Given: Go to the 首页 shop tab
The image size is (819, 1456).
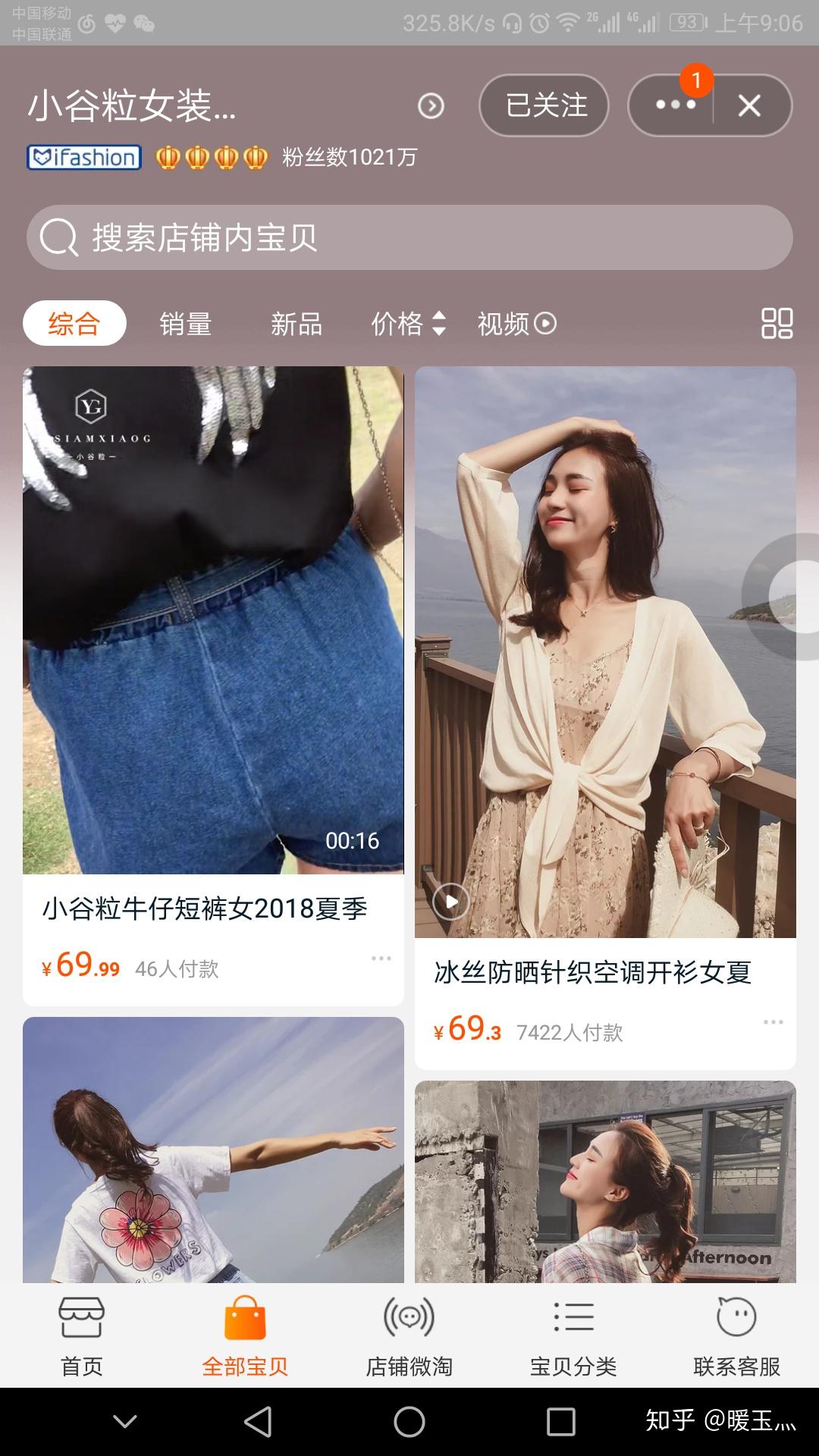Looking at the screenshot, I should pyautogui.click(x=82, y=1336).
